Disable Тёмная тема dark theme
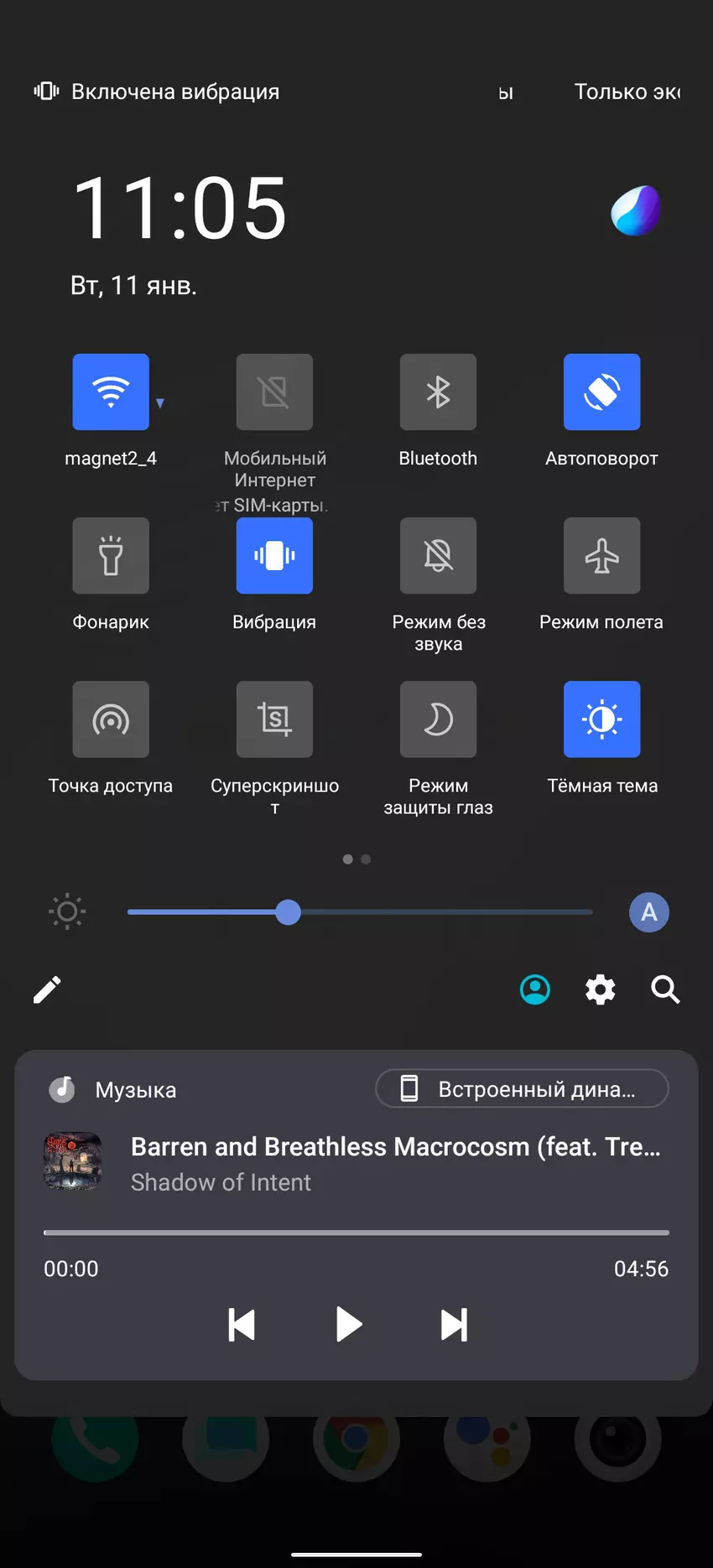This screenshot has height=1568, width=713. click(x=601, y=719)
